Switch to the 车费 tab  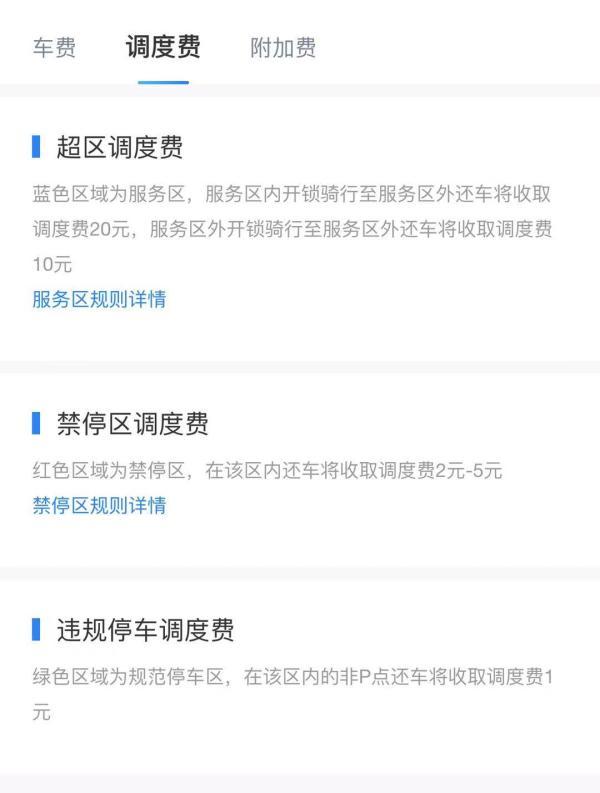(x=54, y=48)
